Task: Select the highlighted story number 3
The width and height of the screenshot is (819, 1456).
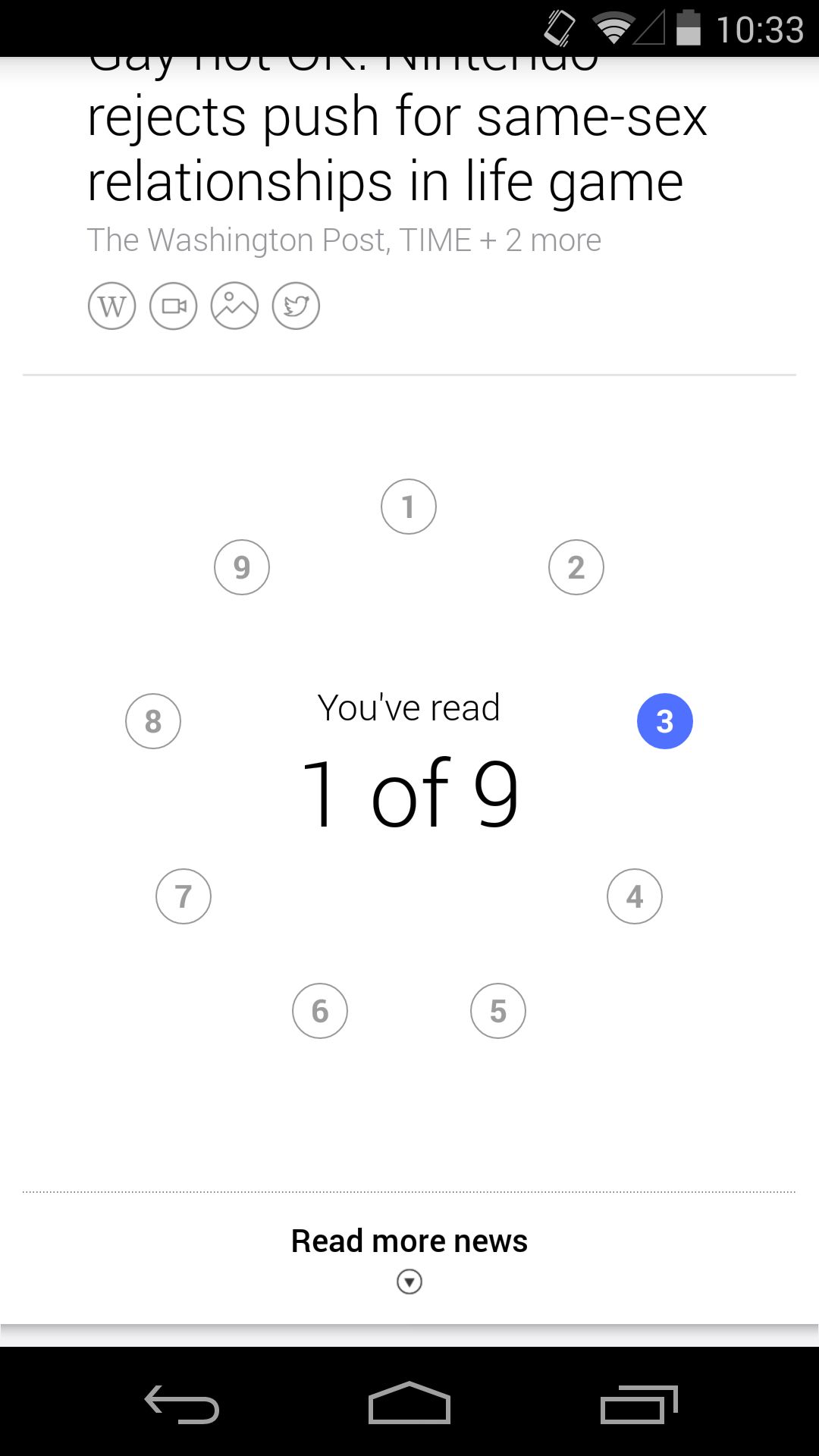Action: tap(665, 721)
